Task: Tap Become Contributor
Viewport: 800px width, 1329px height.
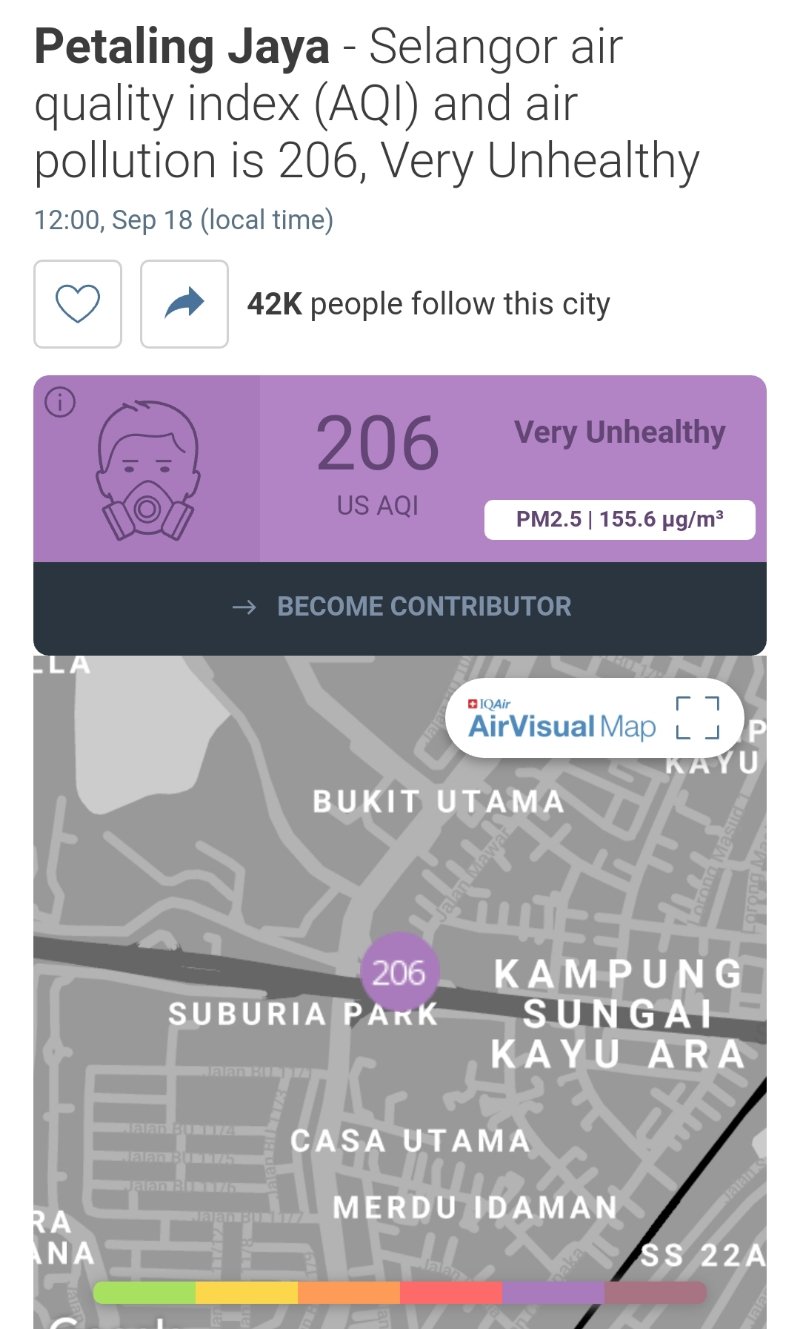Action: click(400, 607)
